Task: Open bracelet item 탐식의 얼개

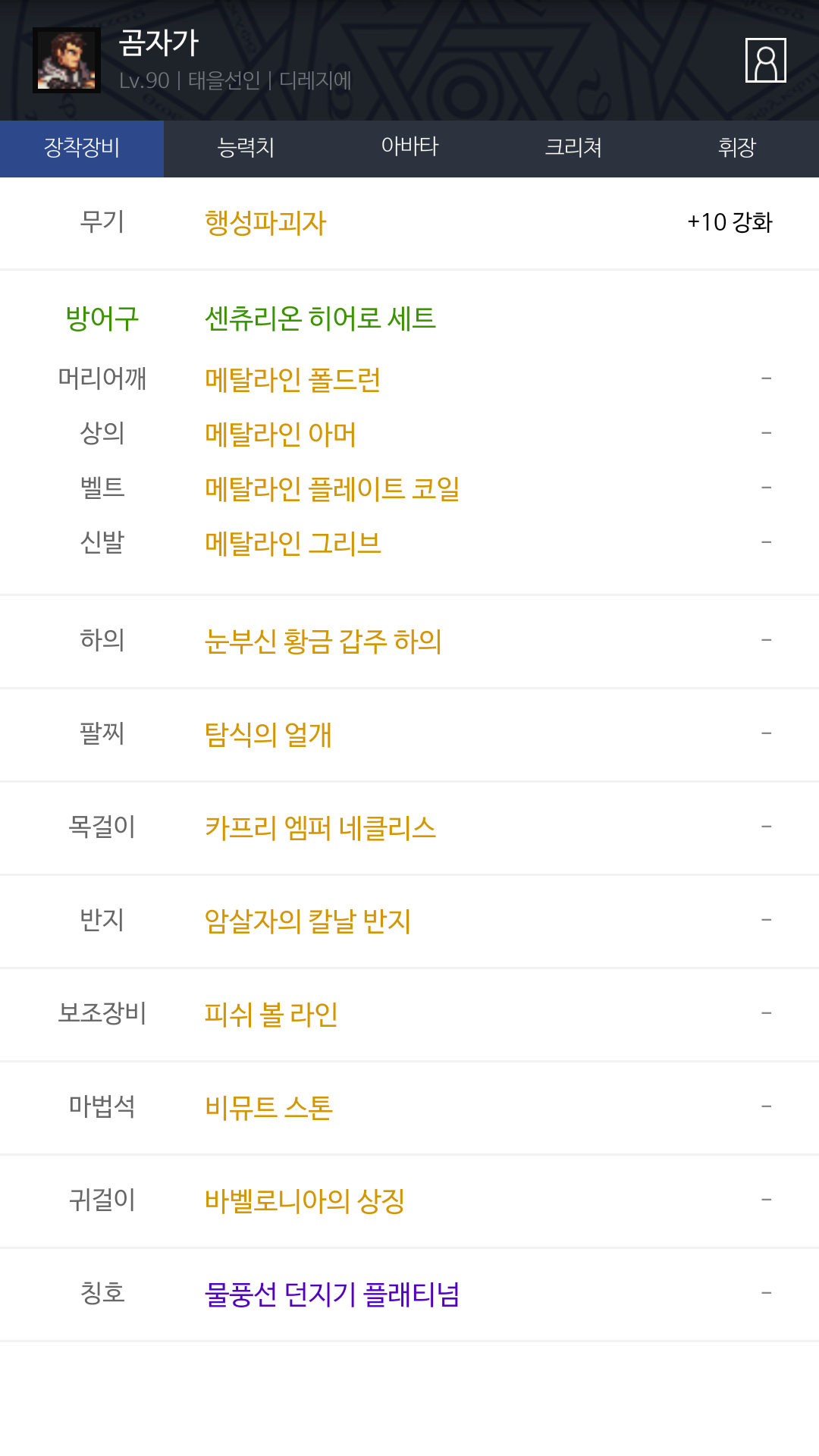Action: coord(268,735)
